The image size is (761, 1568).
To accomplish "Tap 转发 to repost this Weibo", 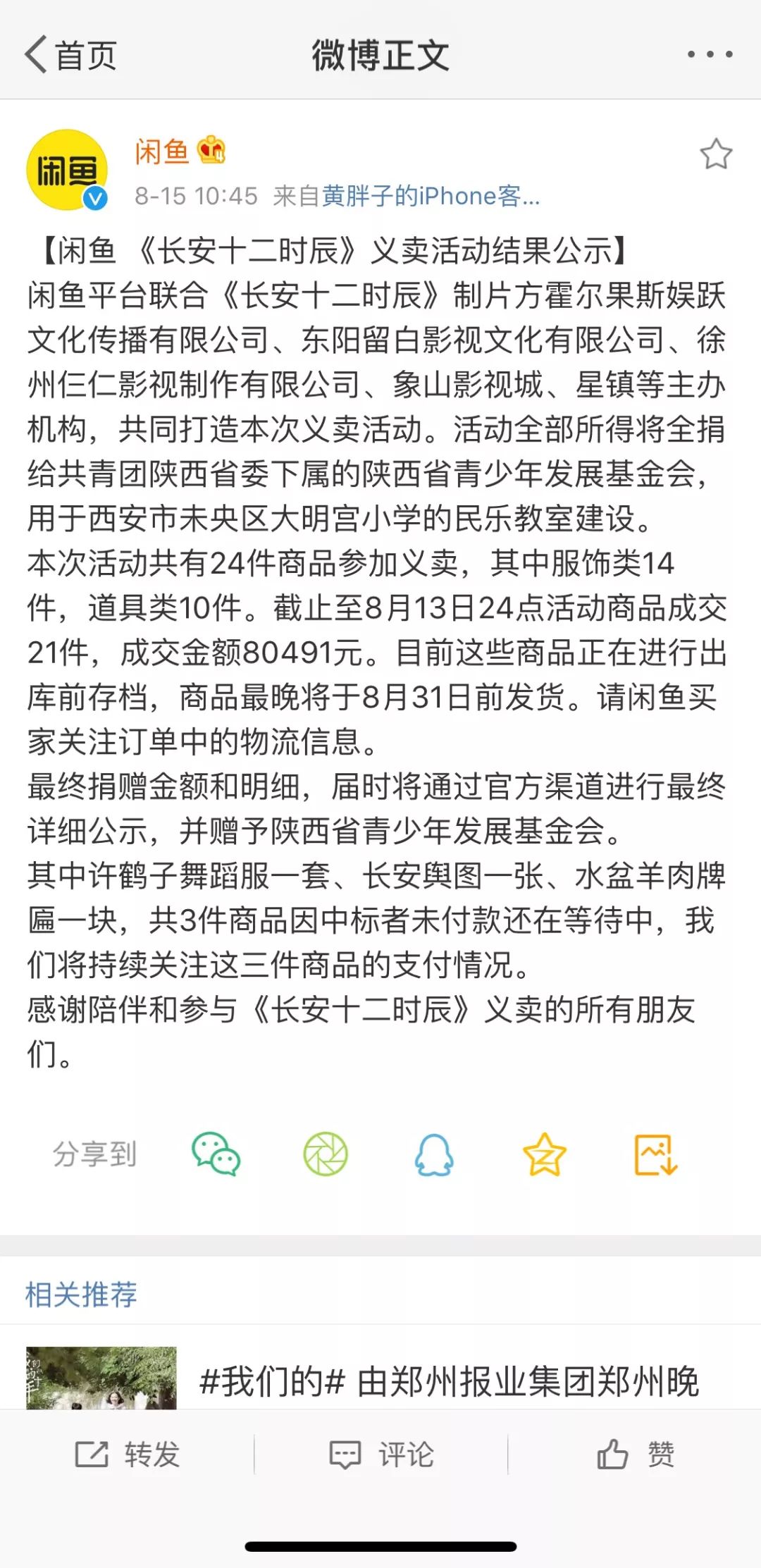I will pos(128,1454).
